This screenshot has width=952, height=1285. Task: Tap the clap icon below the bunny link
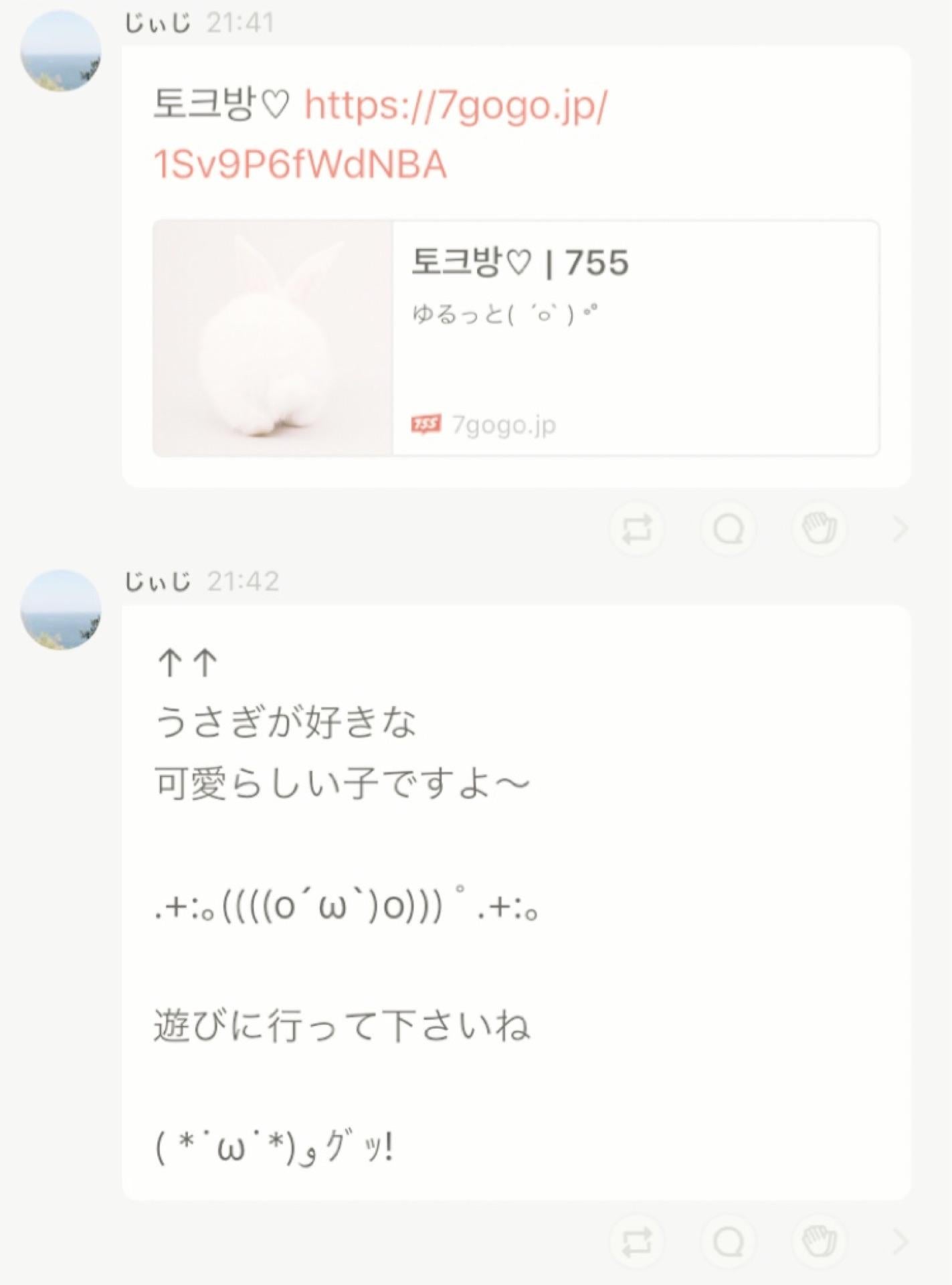pyautogui.click(x=819, y=528)
